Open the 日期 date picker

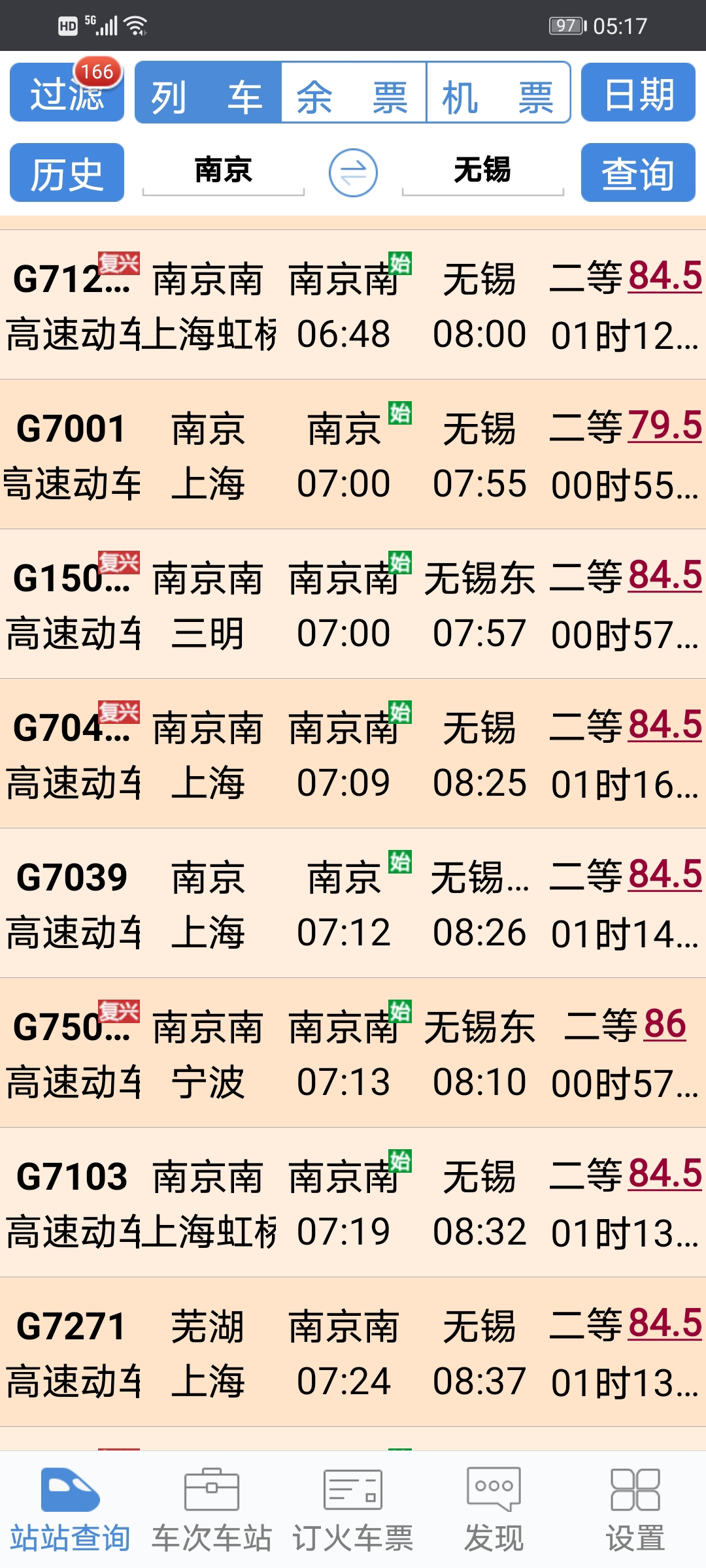pos(638,93)
